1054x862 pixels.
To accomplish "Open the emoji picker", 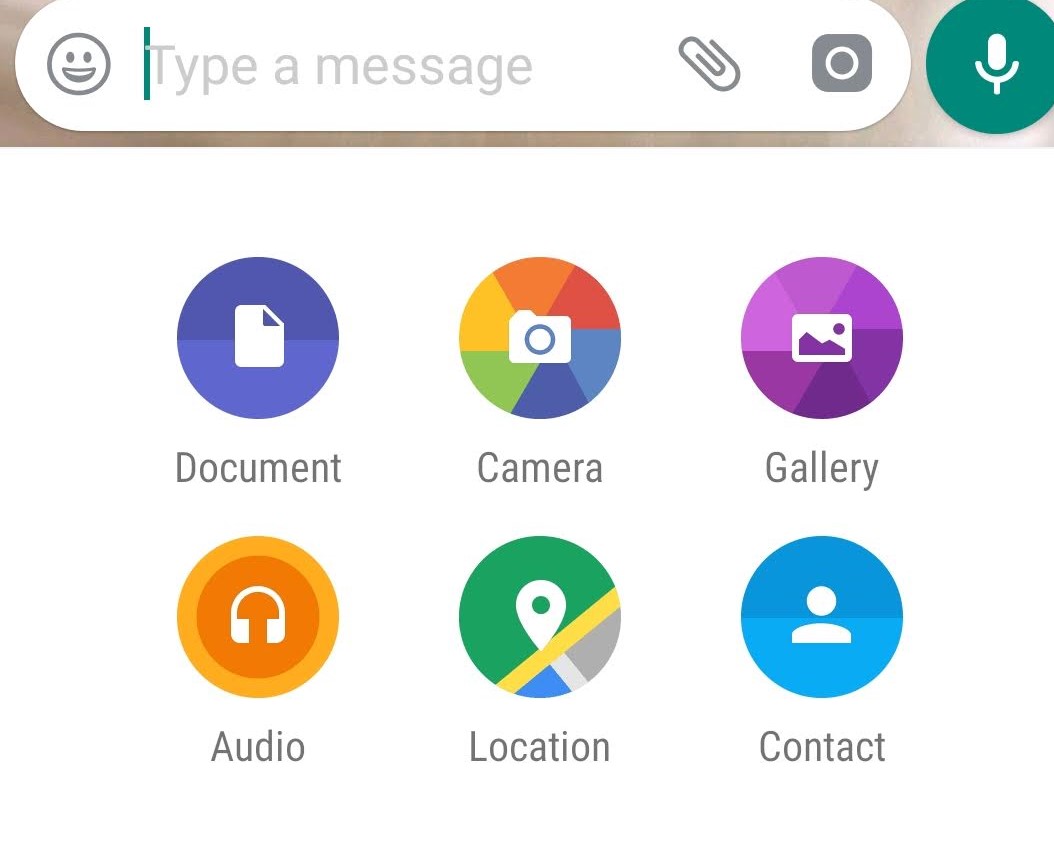I will point(79,66).
